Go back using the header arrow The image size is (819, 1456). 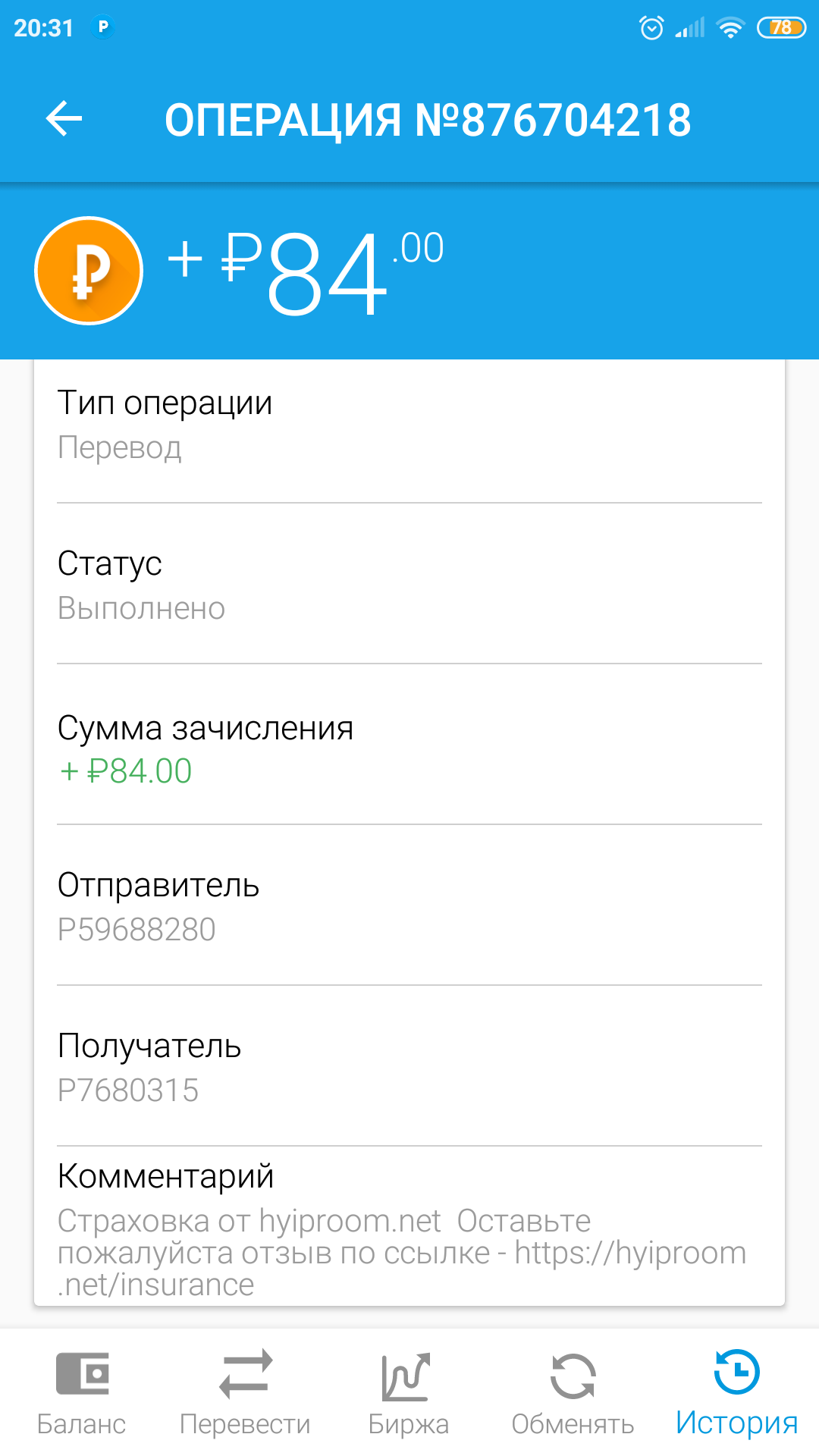(x=64, y=119)
